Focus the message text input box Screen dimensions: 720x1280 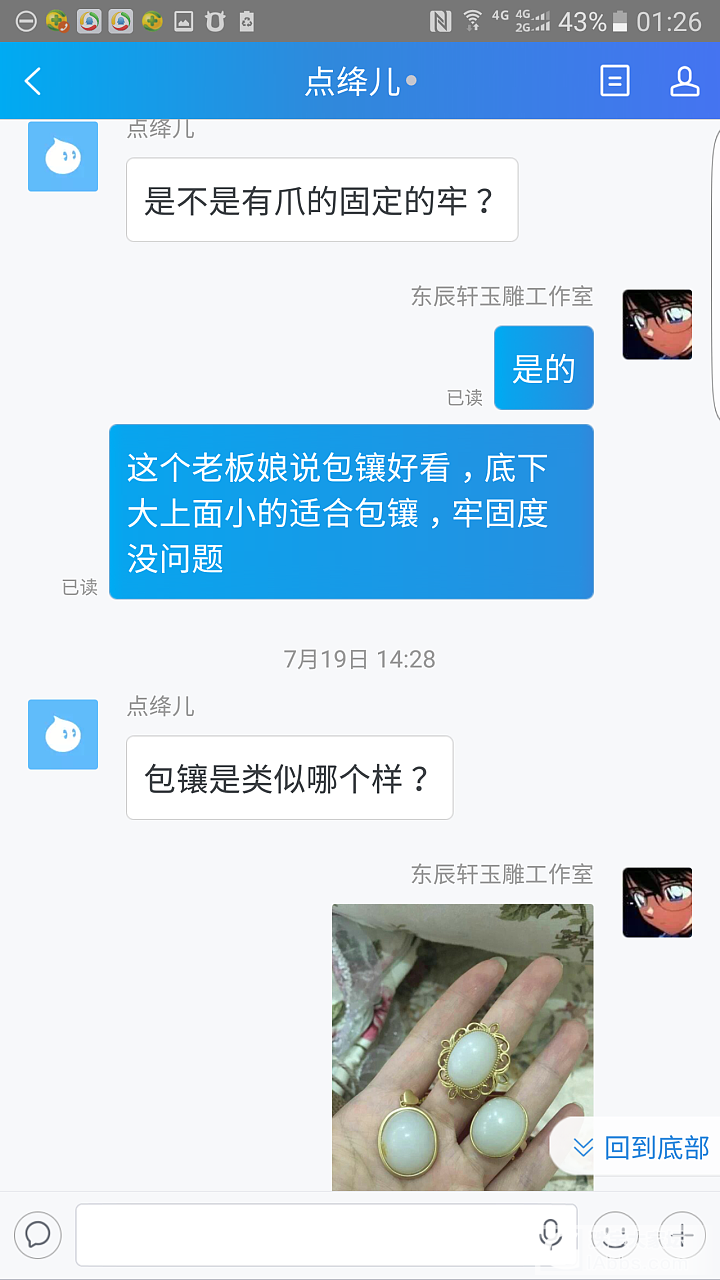click(x=305, y=1235)
